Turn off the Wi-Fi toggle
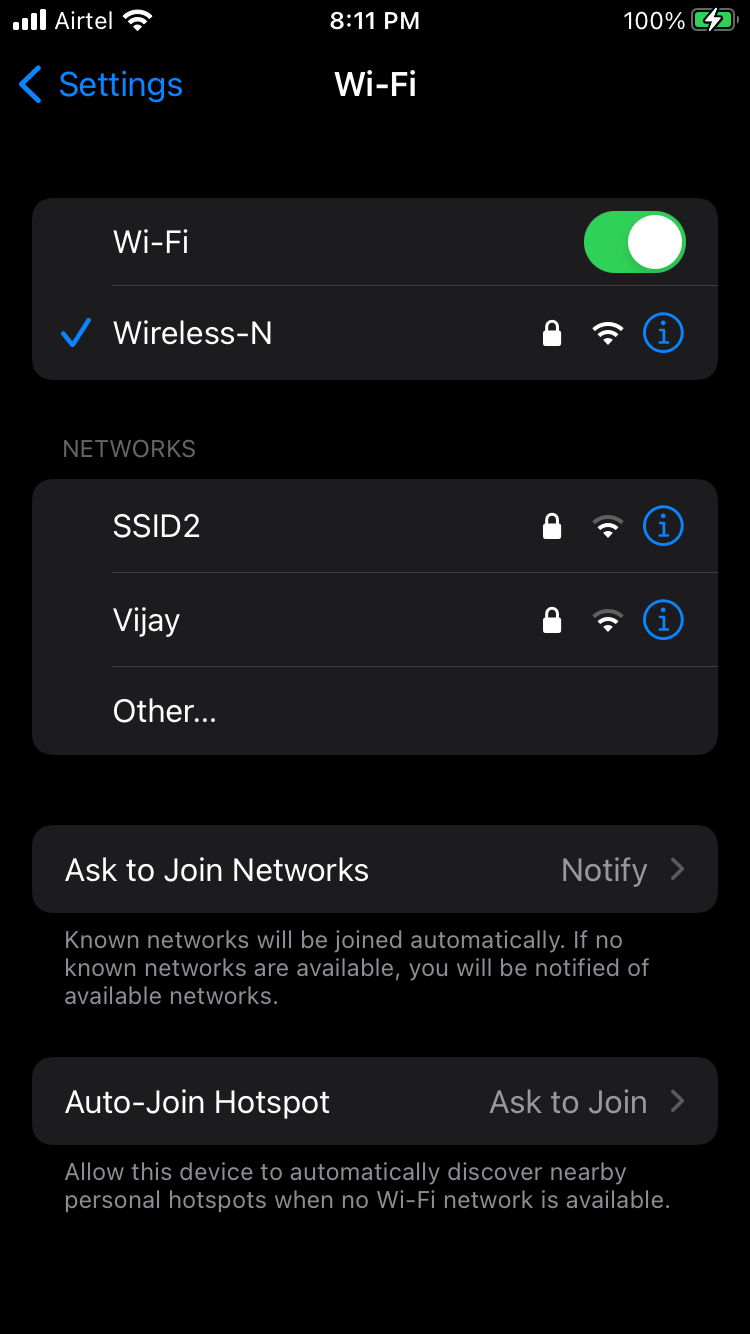 click(634, 241)
